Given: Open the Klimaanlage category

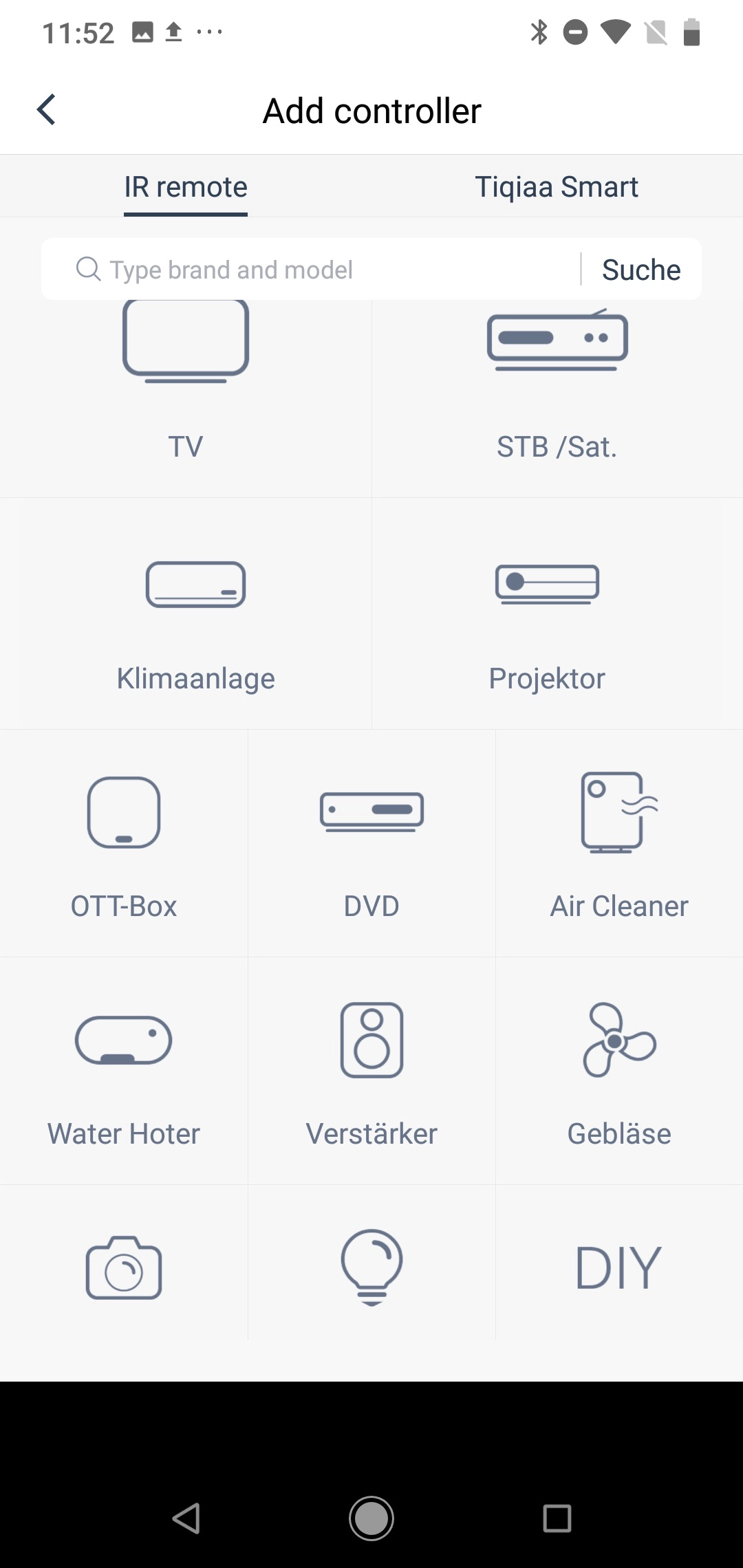Looking at the screenshot, I should [186, 613].
